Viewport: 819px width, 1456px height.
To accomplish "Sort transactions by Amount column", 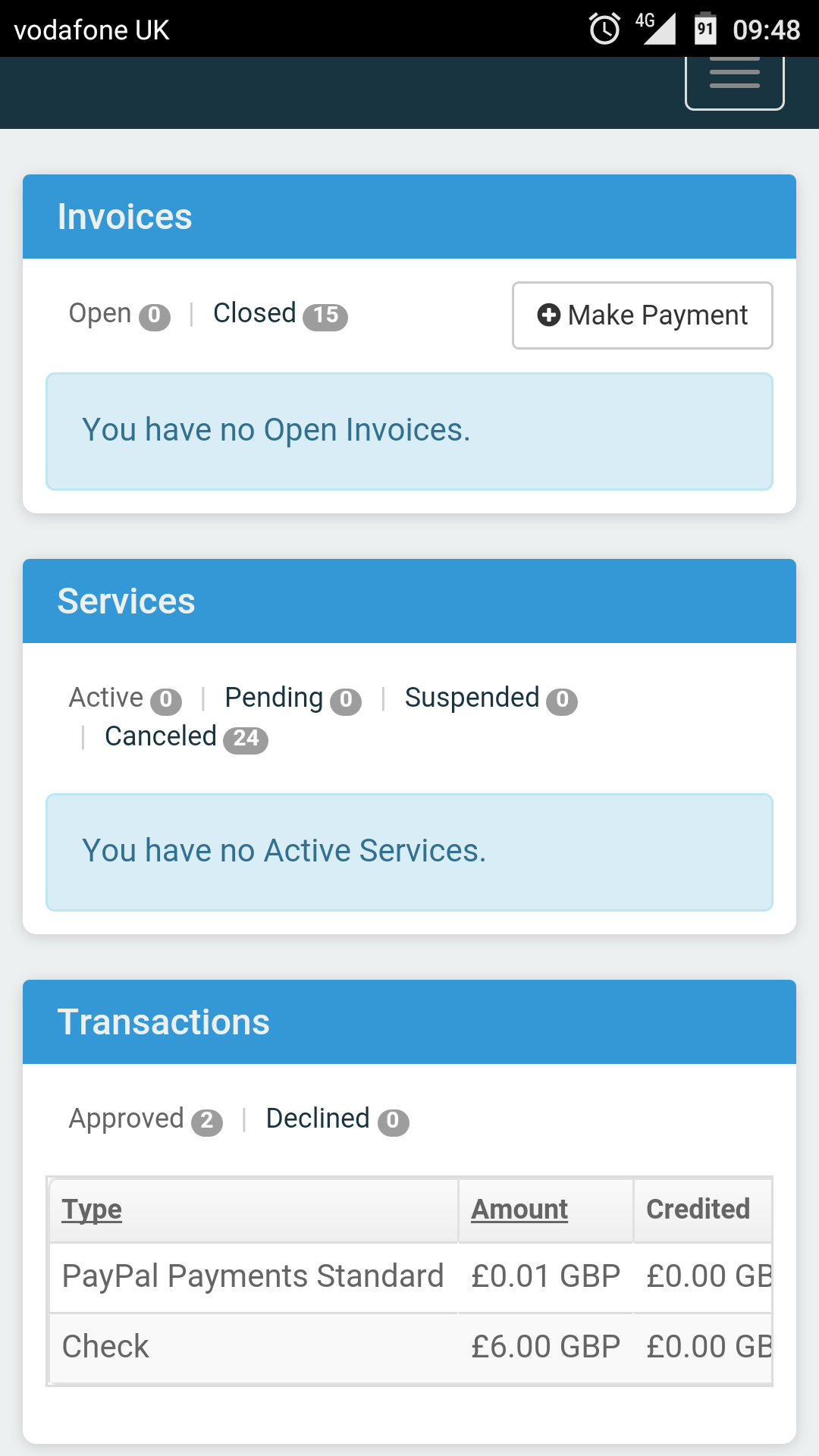I will pos(519,1209).
